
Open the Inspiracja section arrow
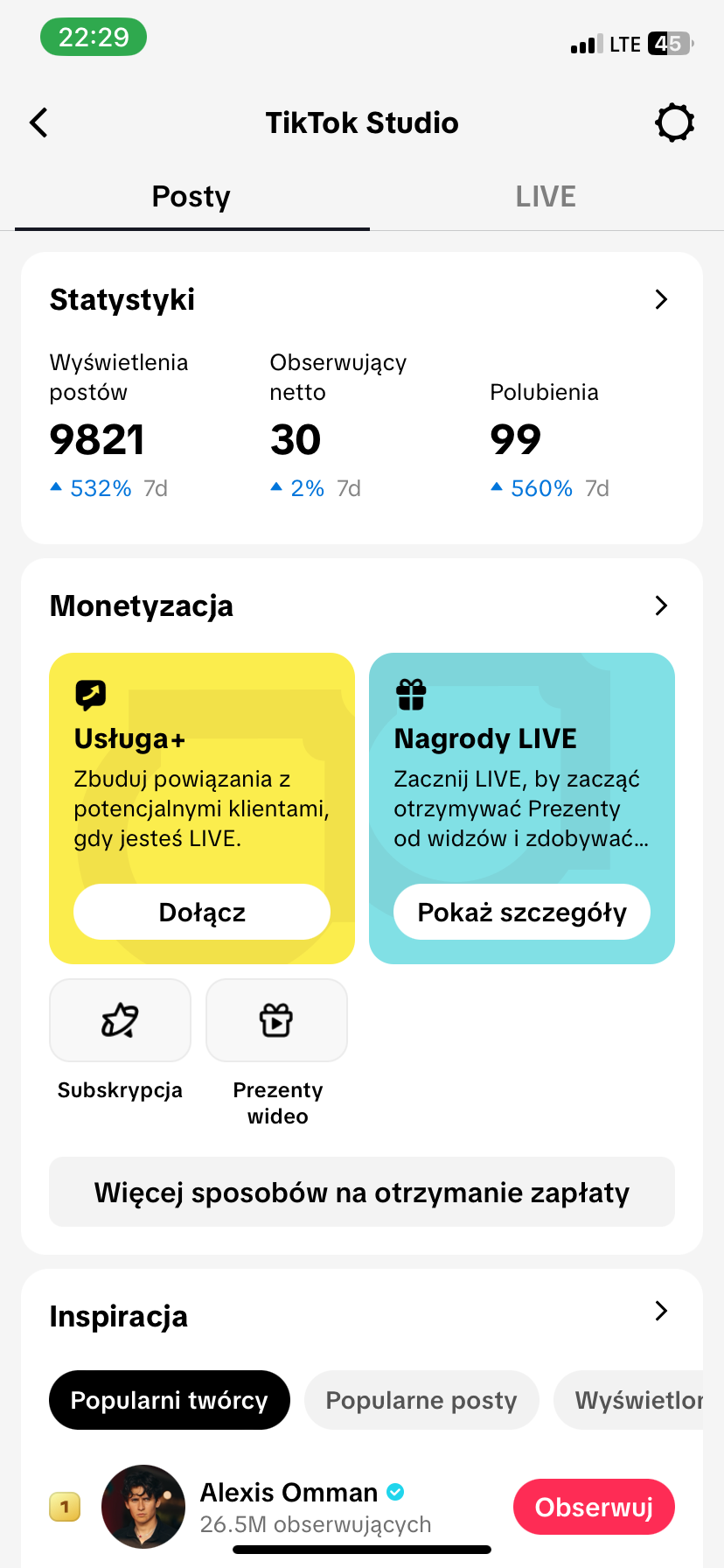(661, 1311)
